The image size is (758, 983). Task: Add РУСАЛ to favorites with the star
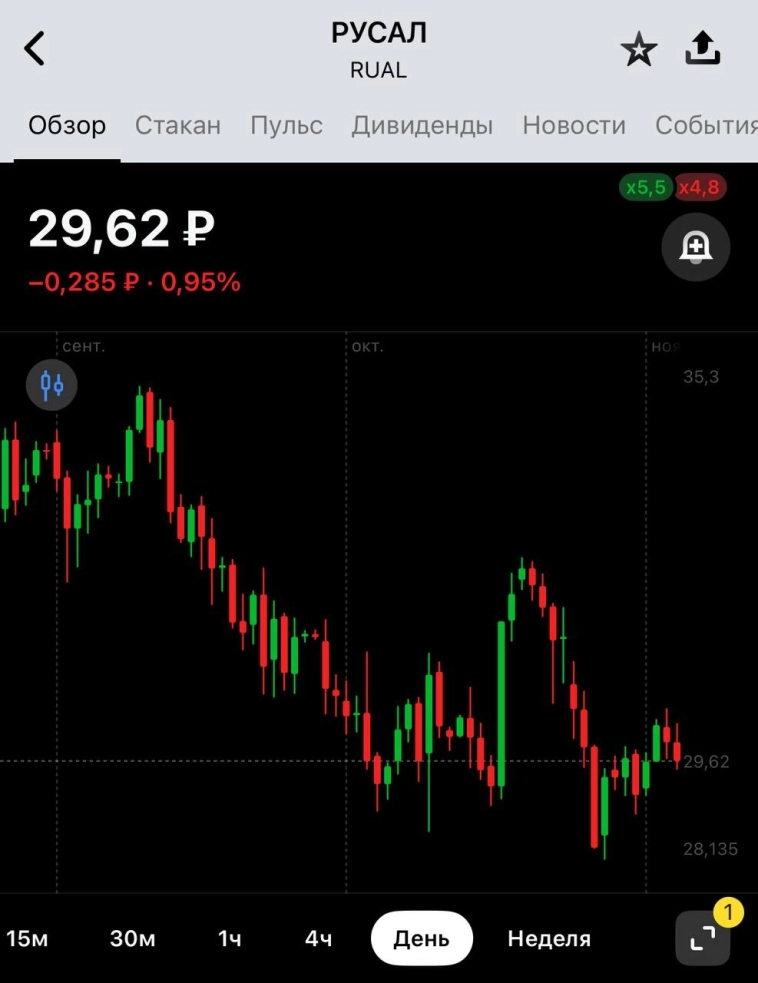pos(639,49)
